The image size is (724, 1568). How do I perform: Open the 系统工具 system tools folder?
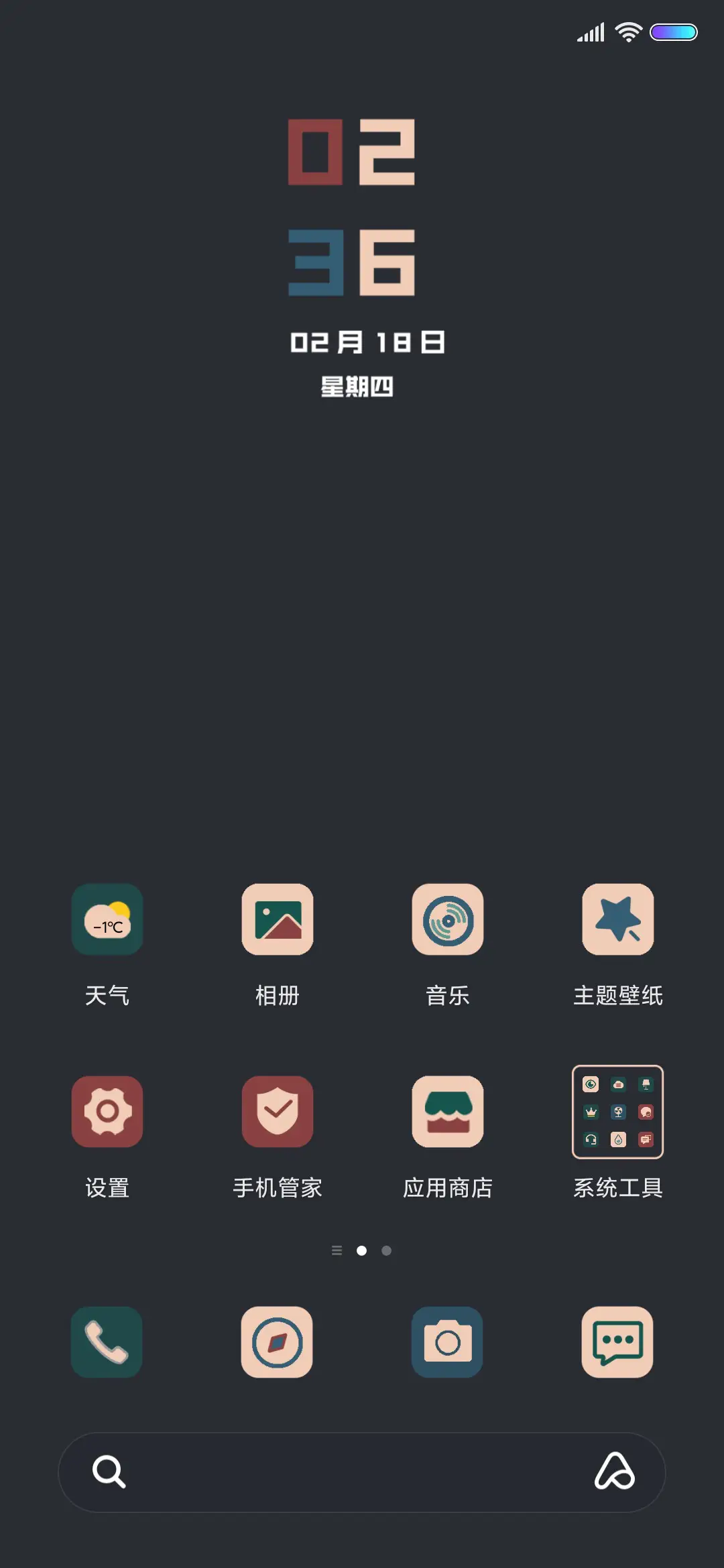618,1112
